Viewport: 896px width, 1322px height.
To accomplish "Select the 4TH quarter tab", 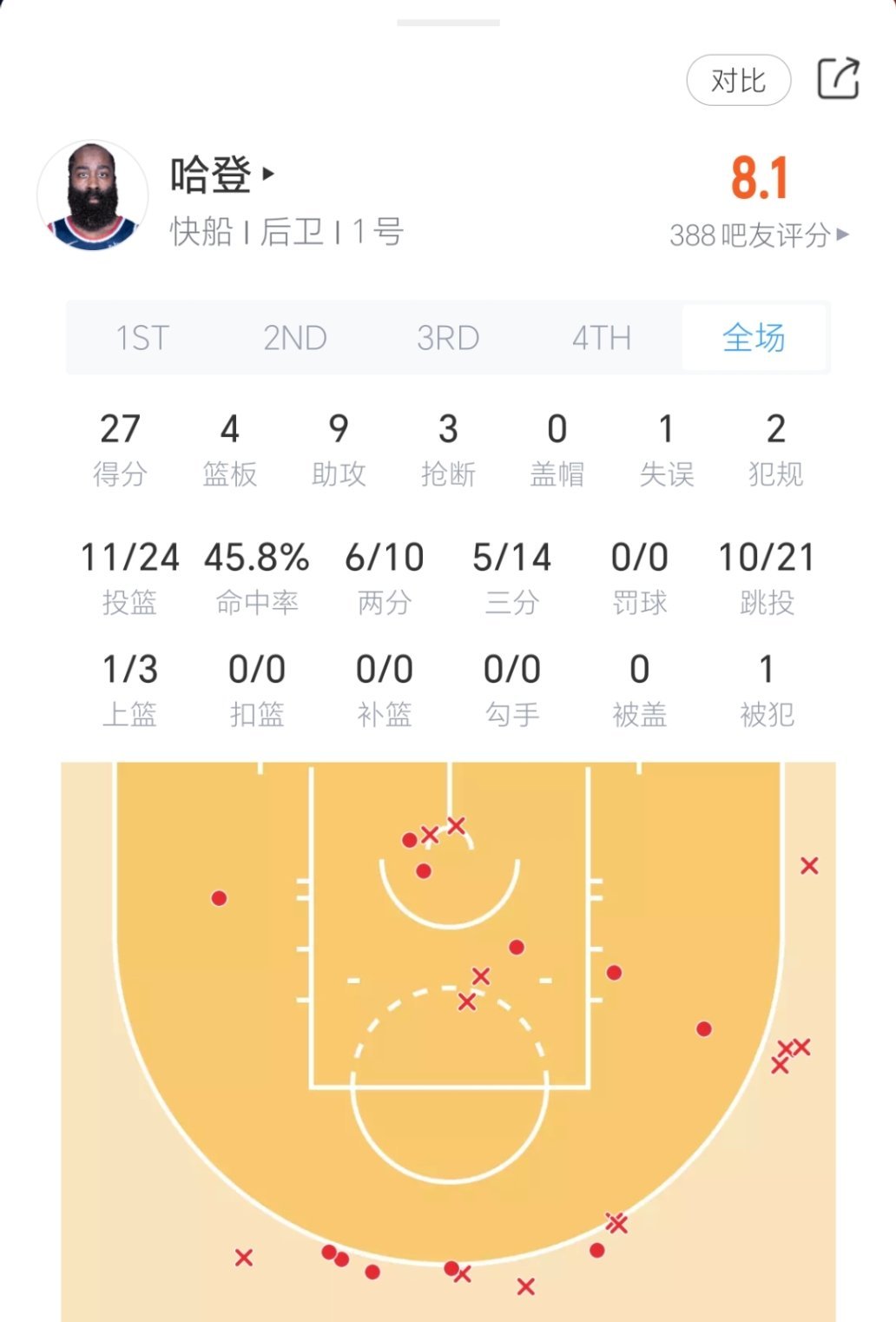I will [599, 339].
